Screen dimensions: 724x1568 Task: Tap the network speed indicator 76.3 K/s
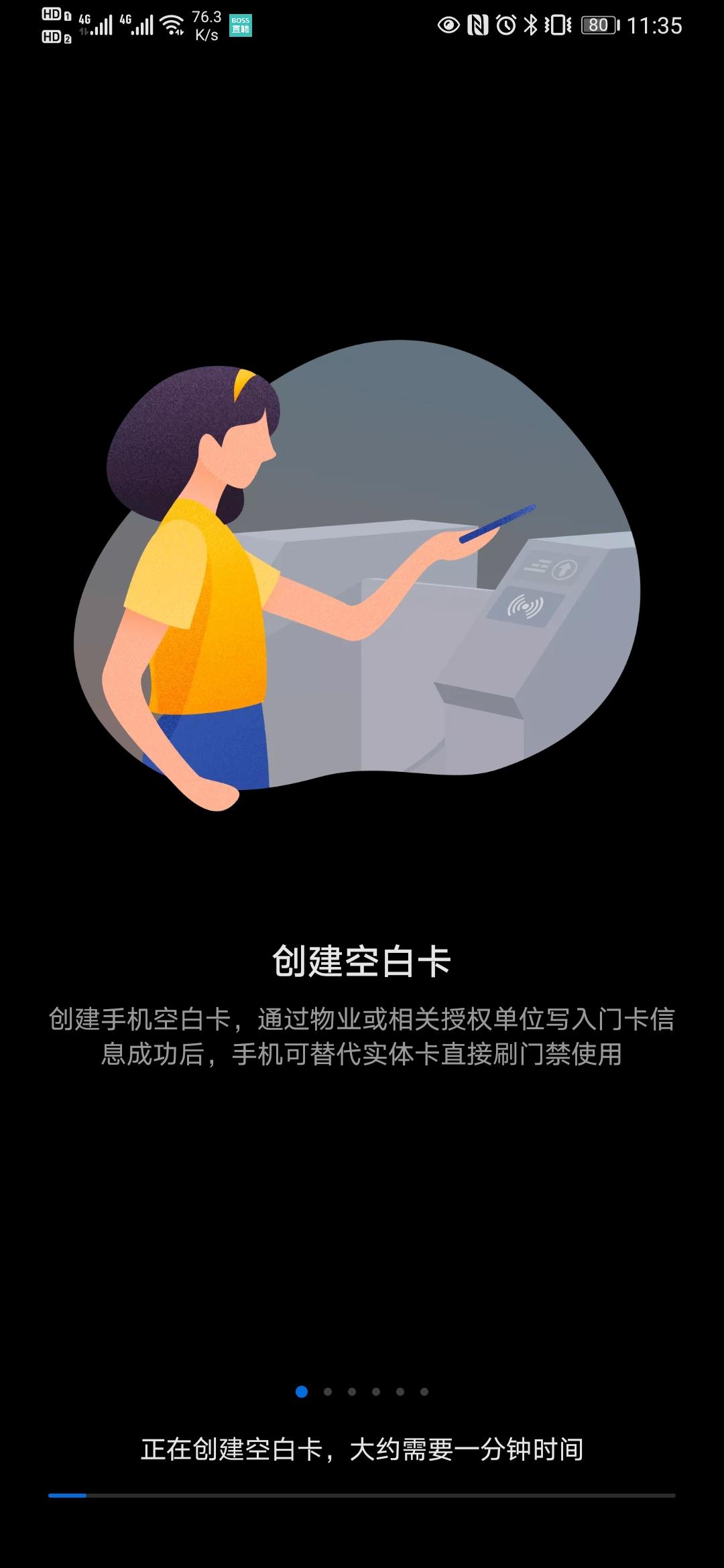(206, 25)
